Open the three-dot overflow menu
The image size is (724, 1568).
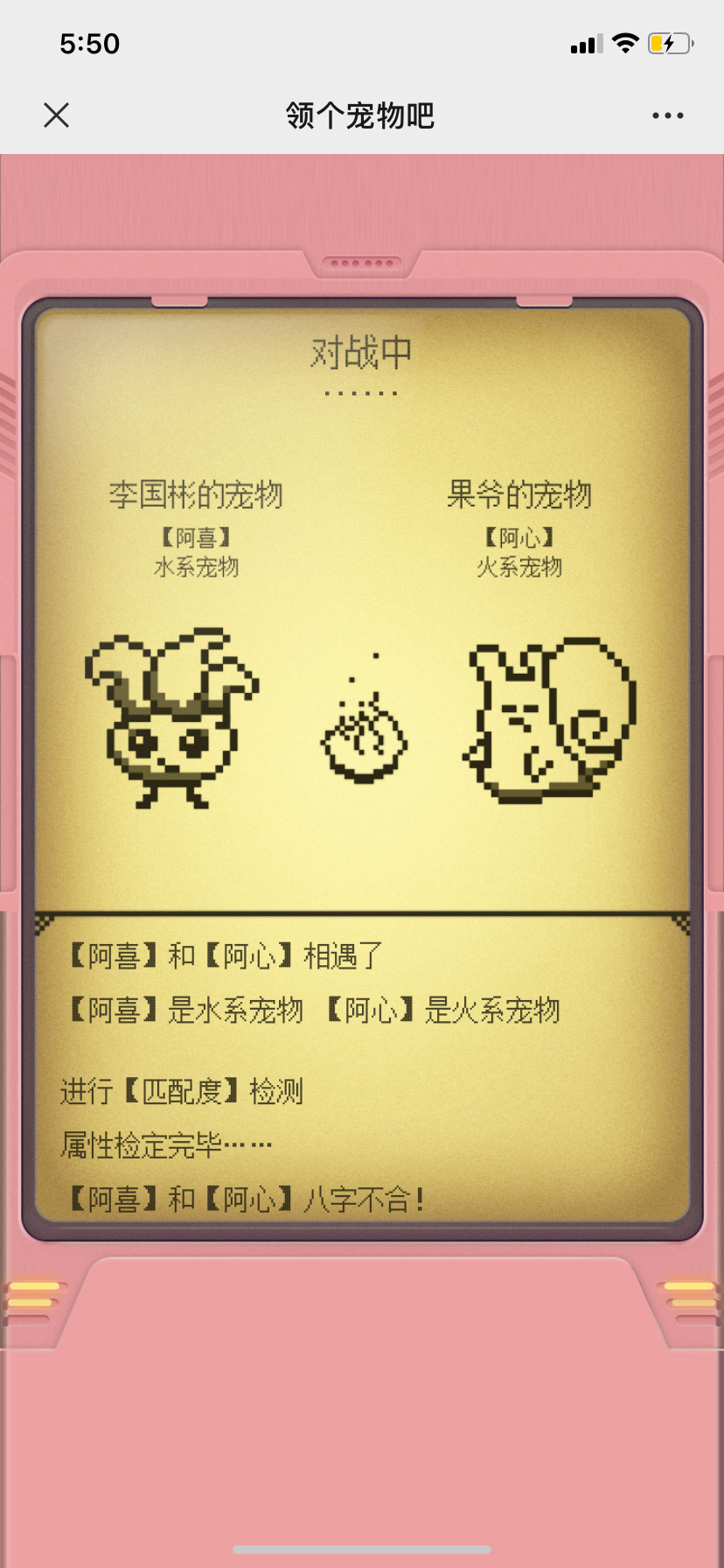[x=667, y=115]
